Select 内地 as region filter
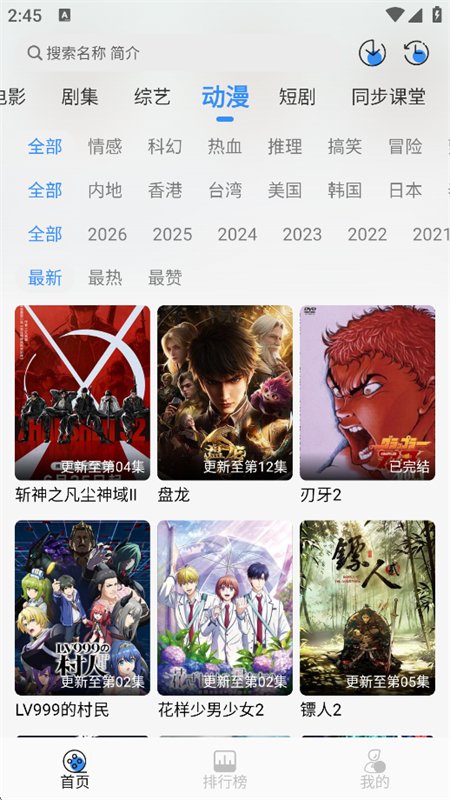The height and width of the screenshot is (800, 450). (x=105, y=190)
